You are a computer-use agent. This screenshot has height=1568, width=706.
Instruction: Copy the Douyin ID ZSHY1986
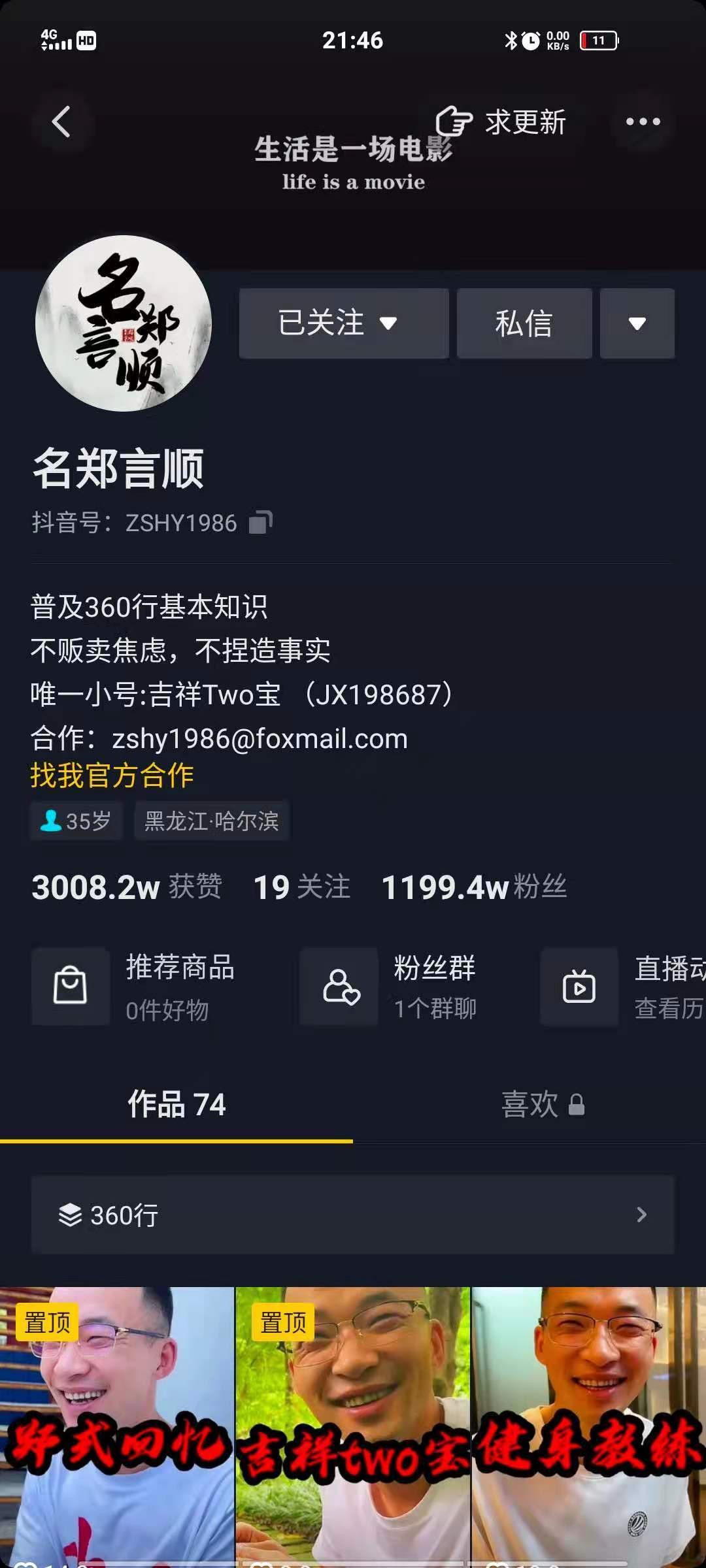260,523
